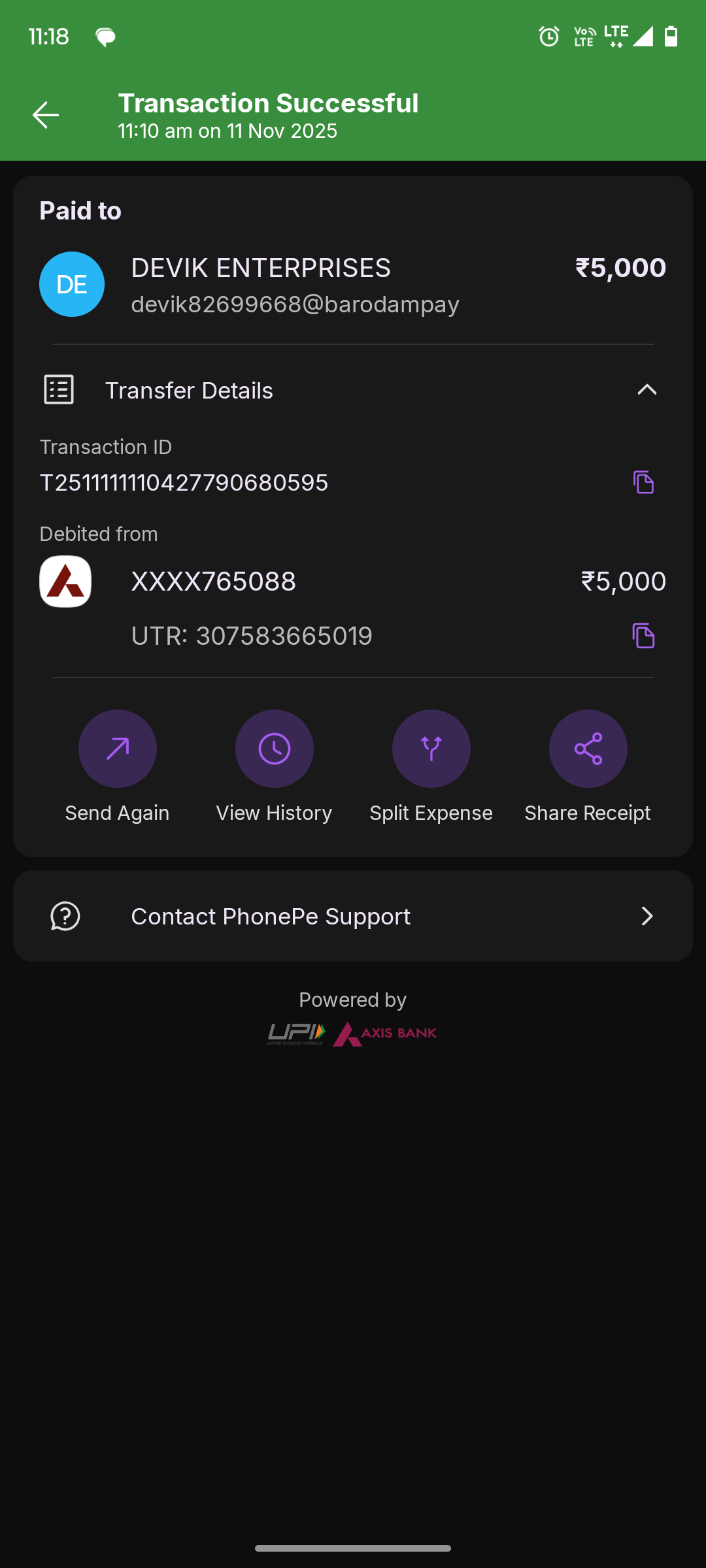The width and height of the screenshot is (706, 1568).
Task: Open View History
Action: 275,749
